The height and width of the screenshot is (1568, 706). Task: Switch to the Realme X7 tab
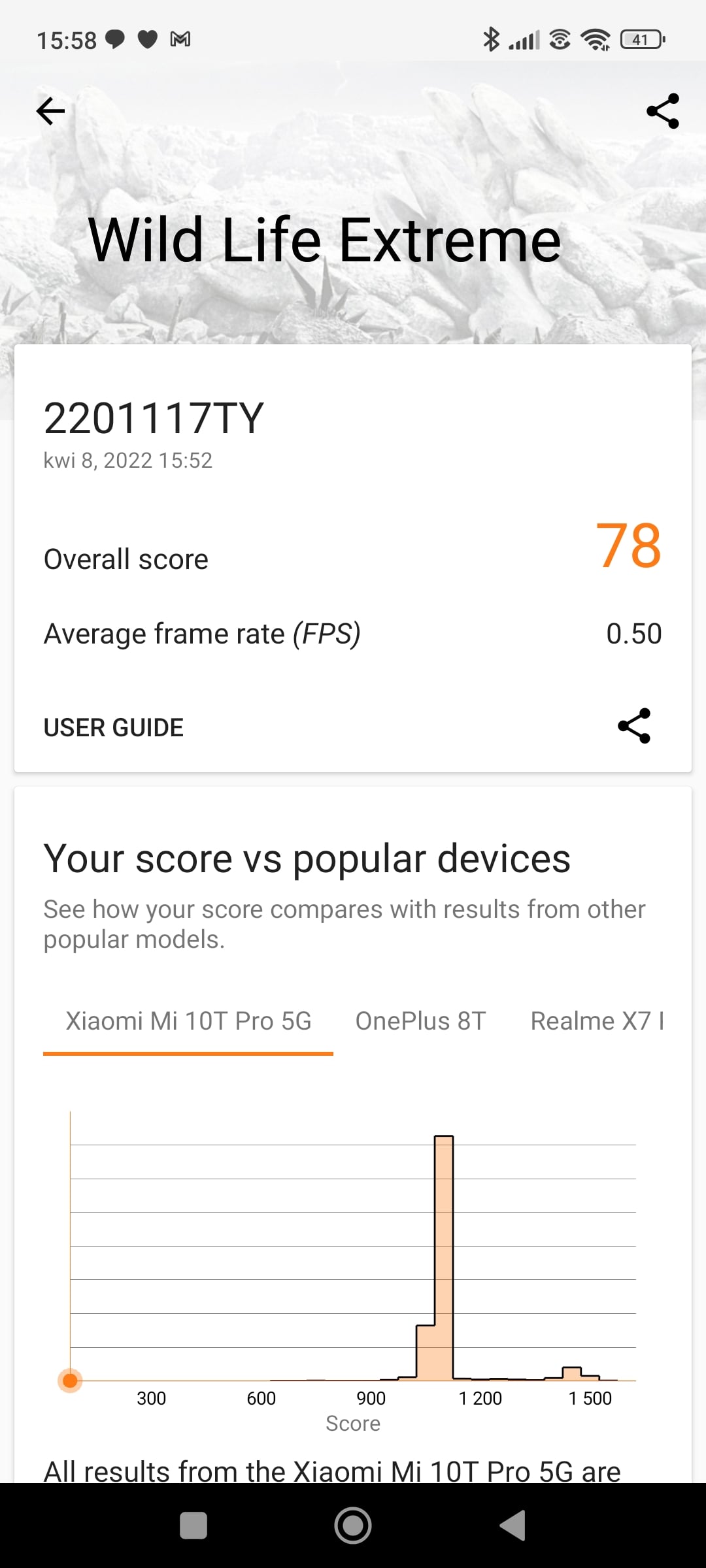(x=596, y=1021)
